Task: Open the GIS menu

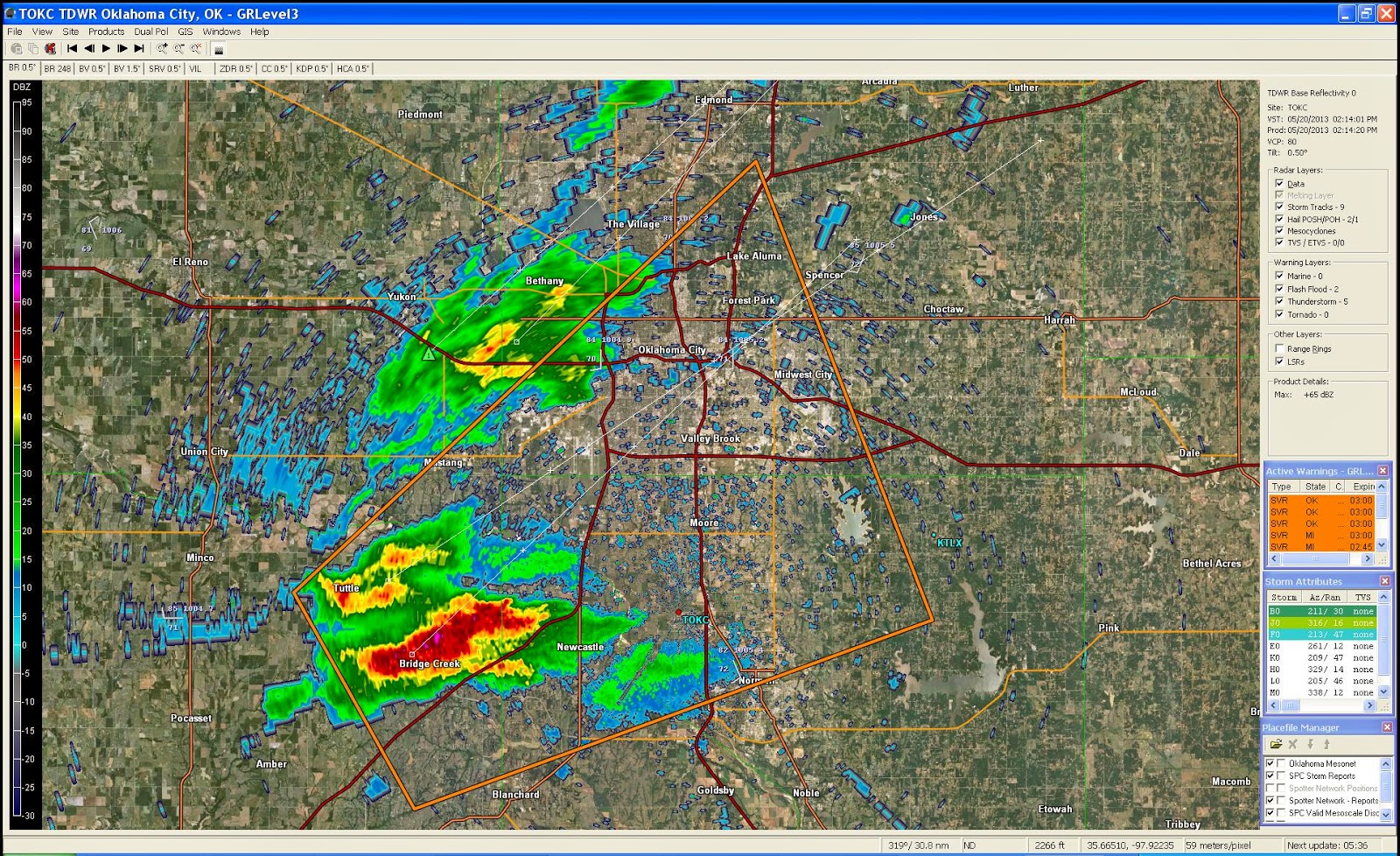Action: (185, 32)
